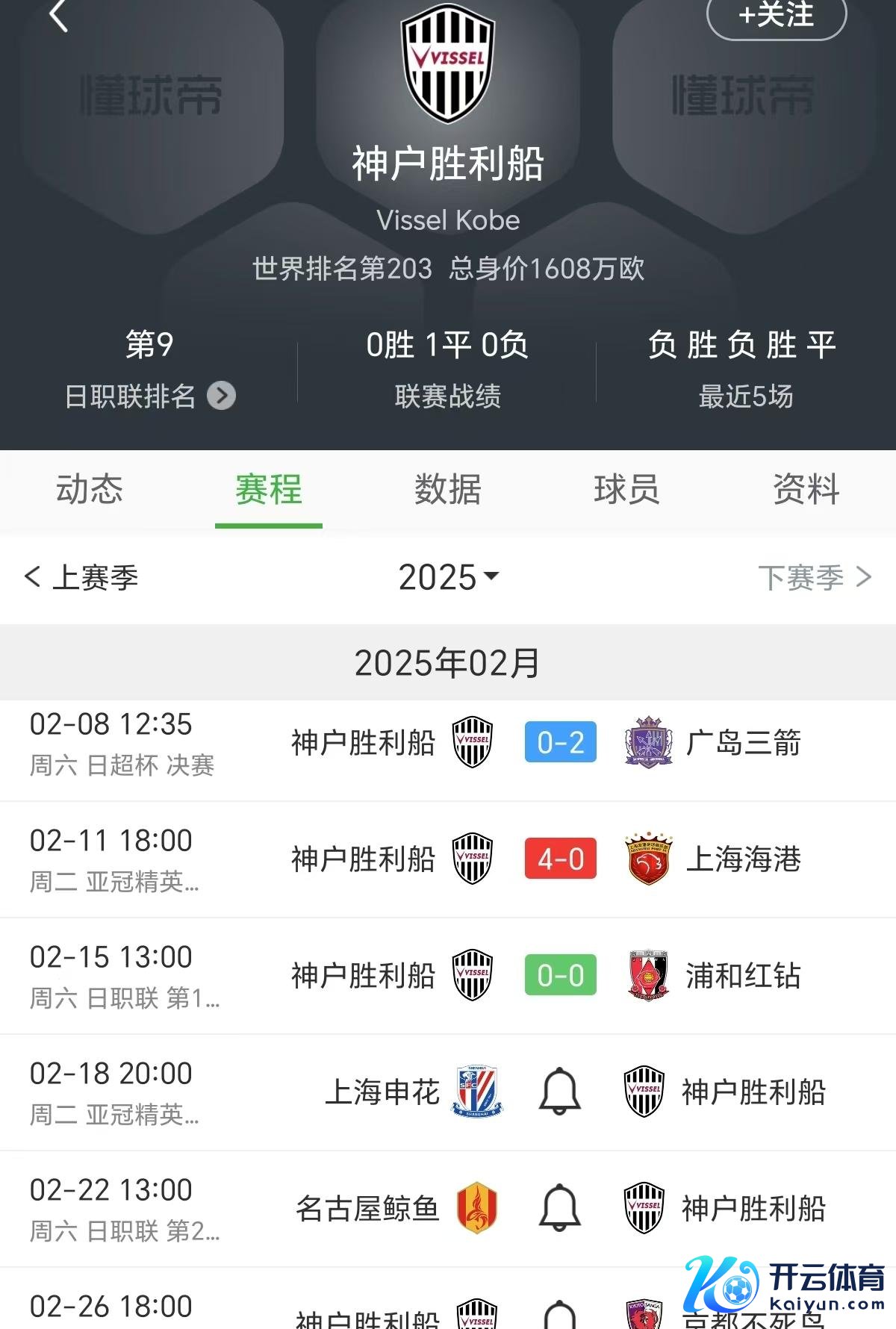This screenshot has height=1329, width=896.
Task: Set reminder bell for 名古屋鲸鱼 match
Action: click(x=560, y=1208)
